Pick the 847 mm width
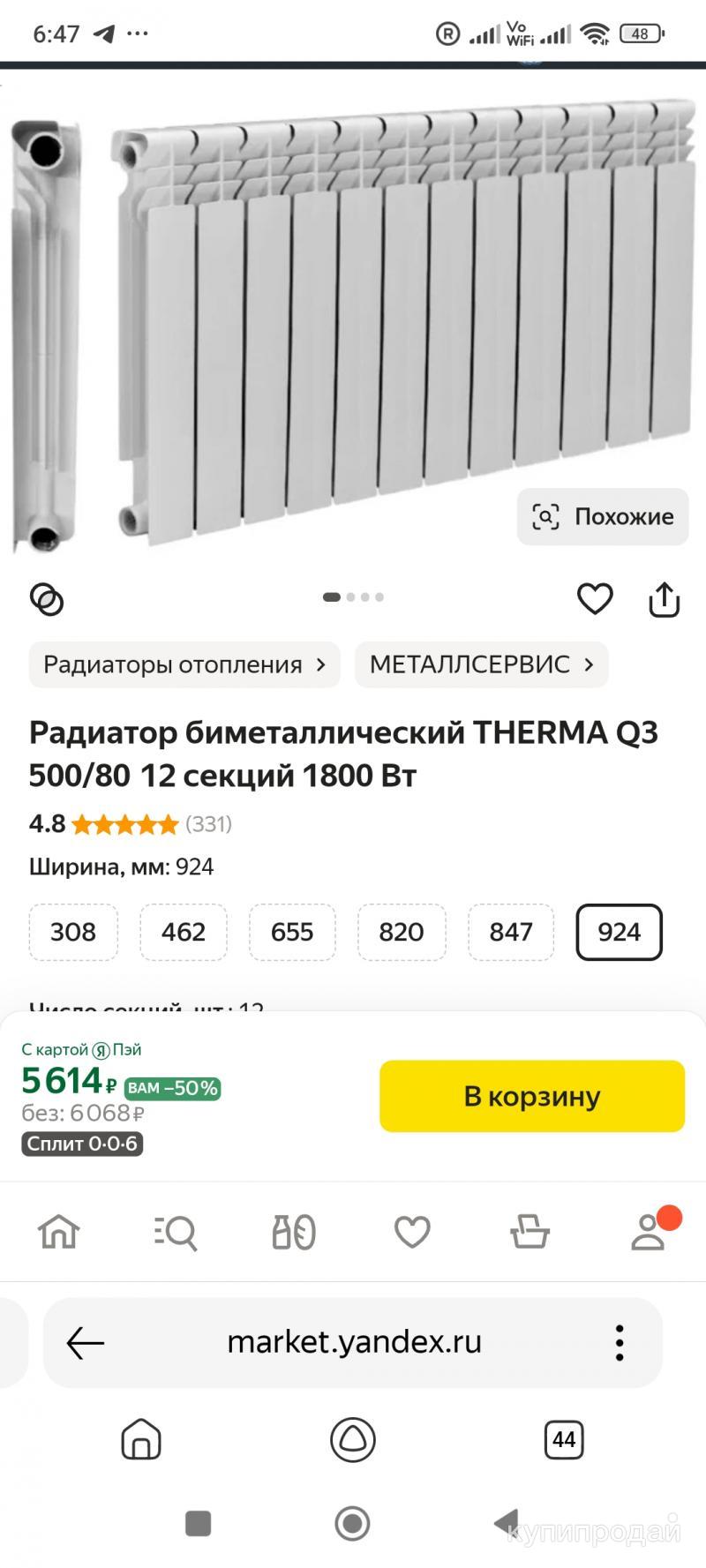This screenshot has height=1568, width=706. click(x=511, y=932)
